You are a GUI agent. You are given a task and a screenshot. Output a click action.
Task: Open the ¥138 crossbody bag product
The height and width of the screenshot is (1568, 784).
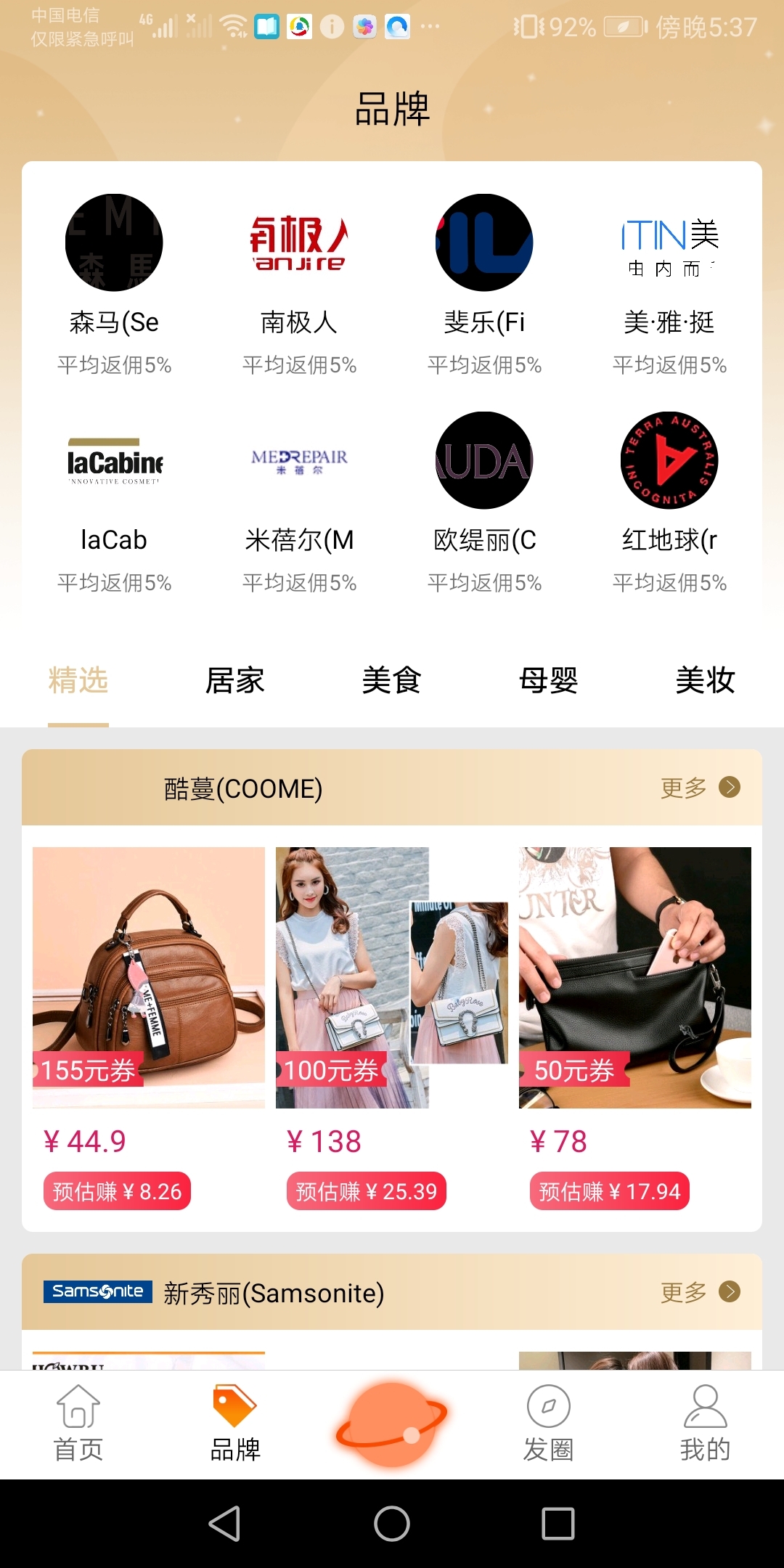(392, 977)
